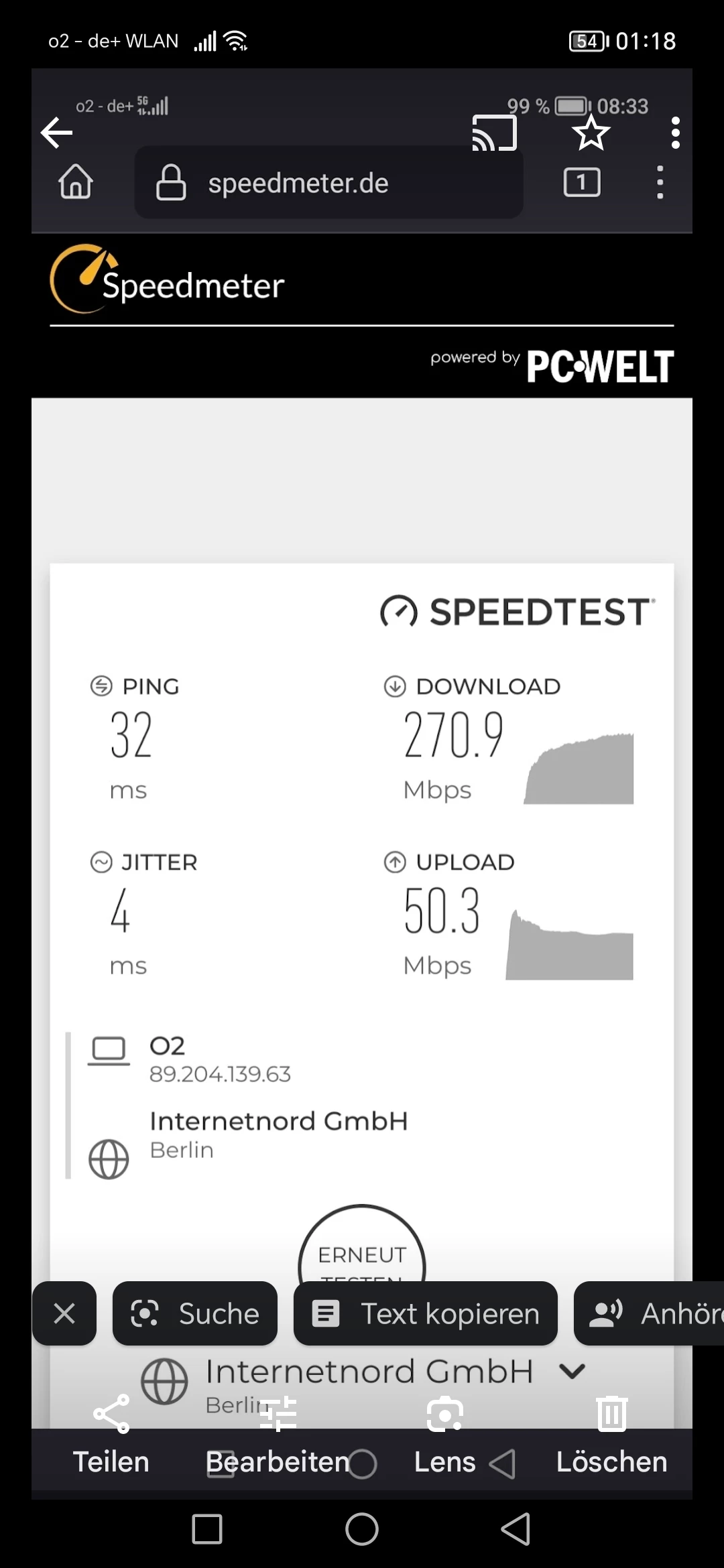724x1568 pixels.
Task: Go back from the photo viewer
Action: (x=57, y=133)
